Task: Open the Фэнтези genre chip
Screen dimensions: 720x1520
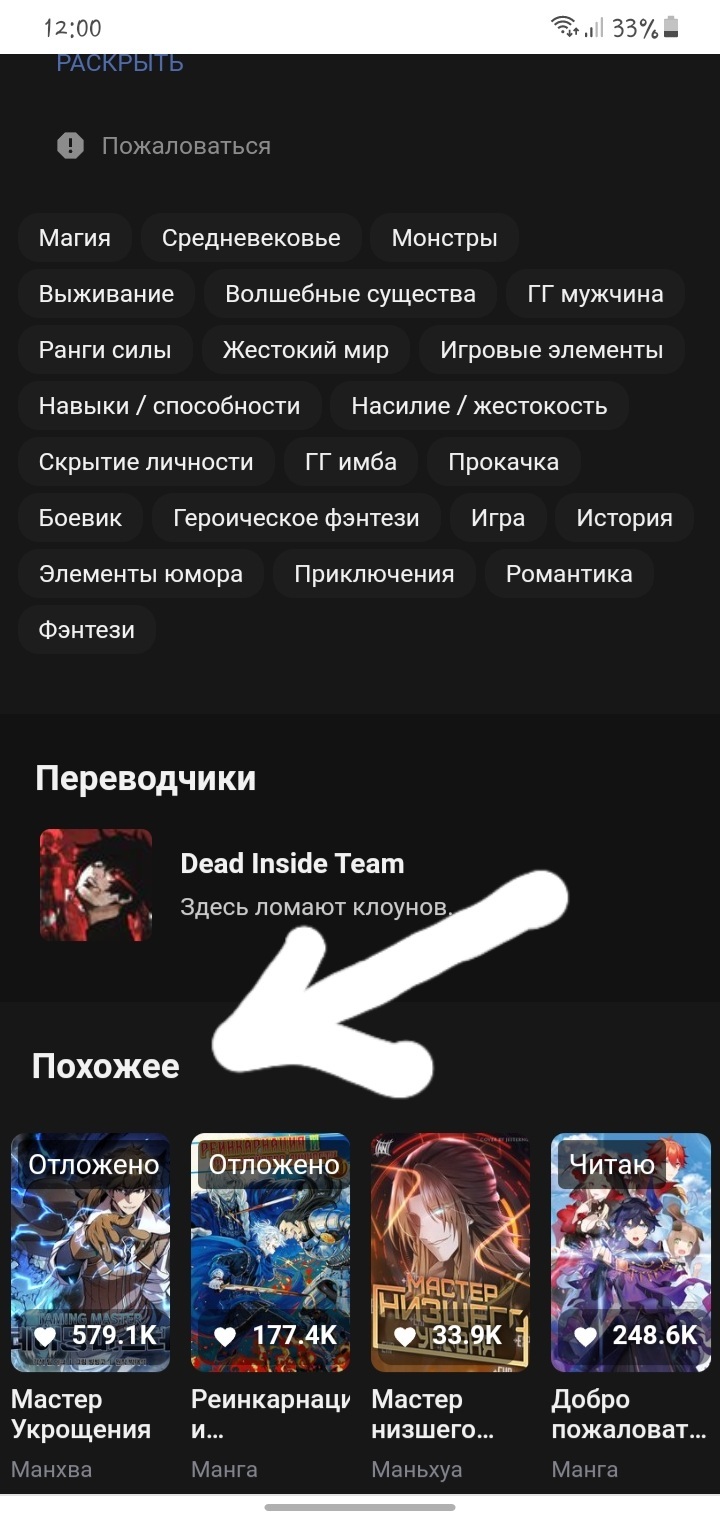Action: [x=86, y=630]
